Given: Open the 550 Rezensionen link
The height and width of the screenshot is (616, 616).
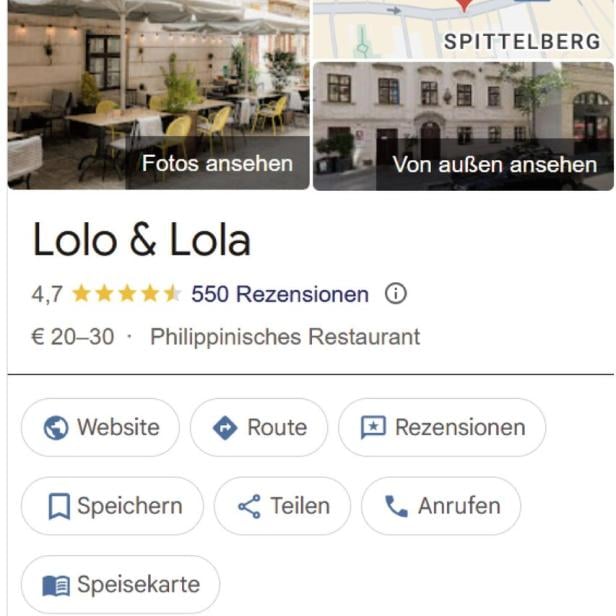Looking at the screenshot, I should [x=279, y=294].
